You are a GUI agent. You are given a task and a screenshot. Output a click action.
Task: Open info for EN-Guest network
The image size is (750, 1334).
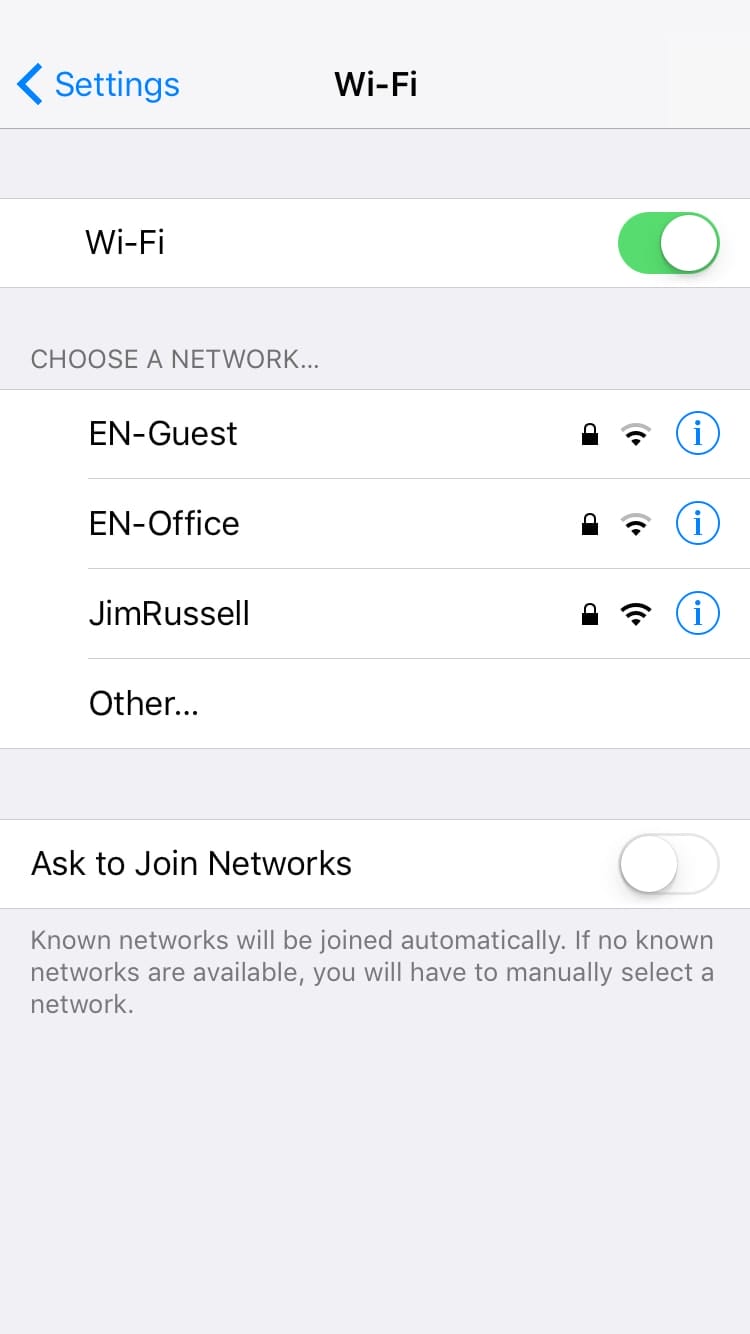click(x=697, y=434)
